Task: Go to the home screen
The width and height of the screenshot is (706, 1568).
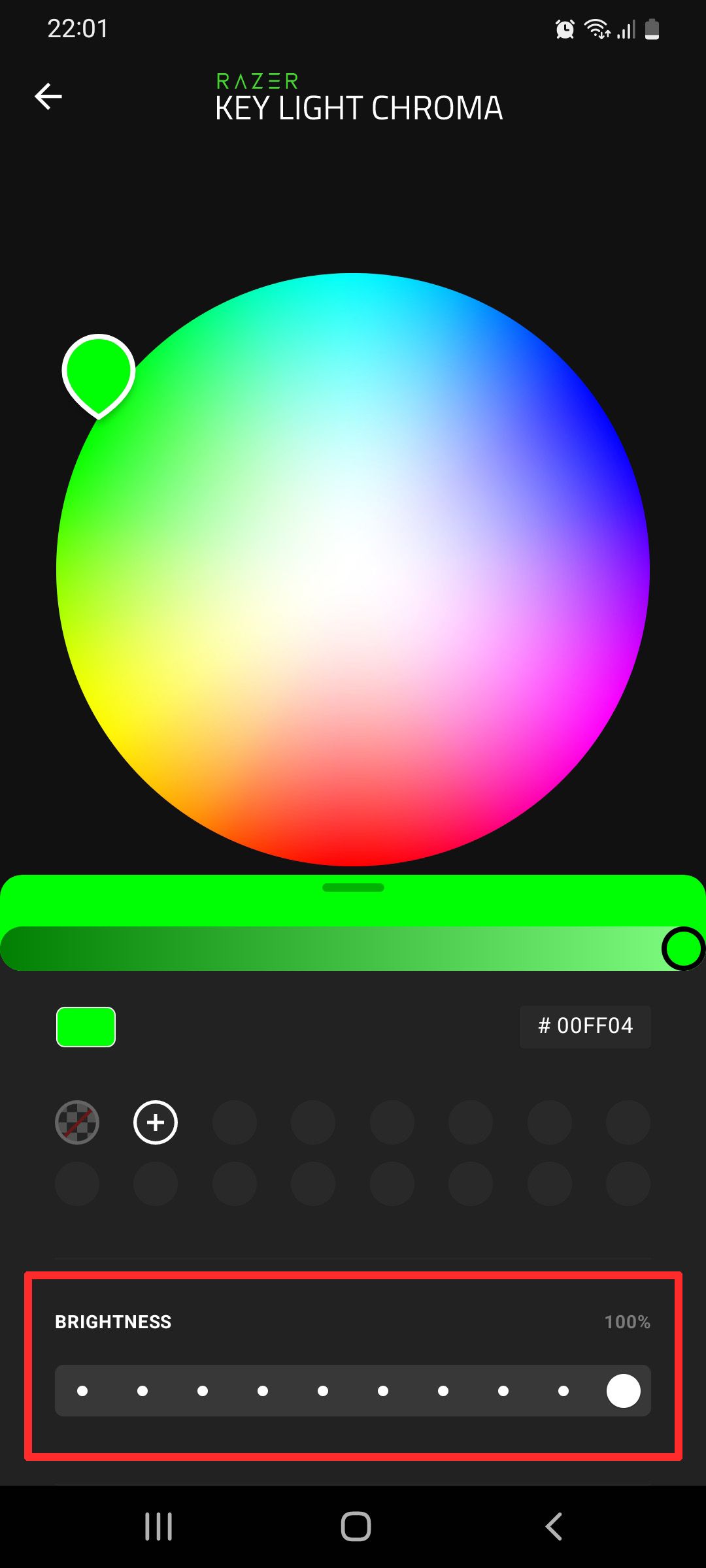Action: (x=356, y=1527)
